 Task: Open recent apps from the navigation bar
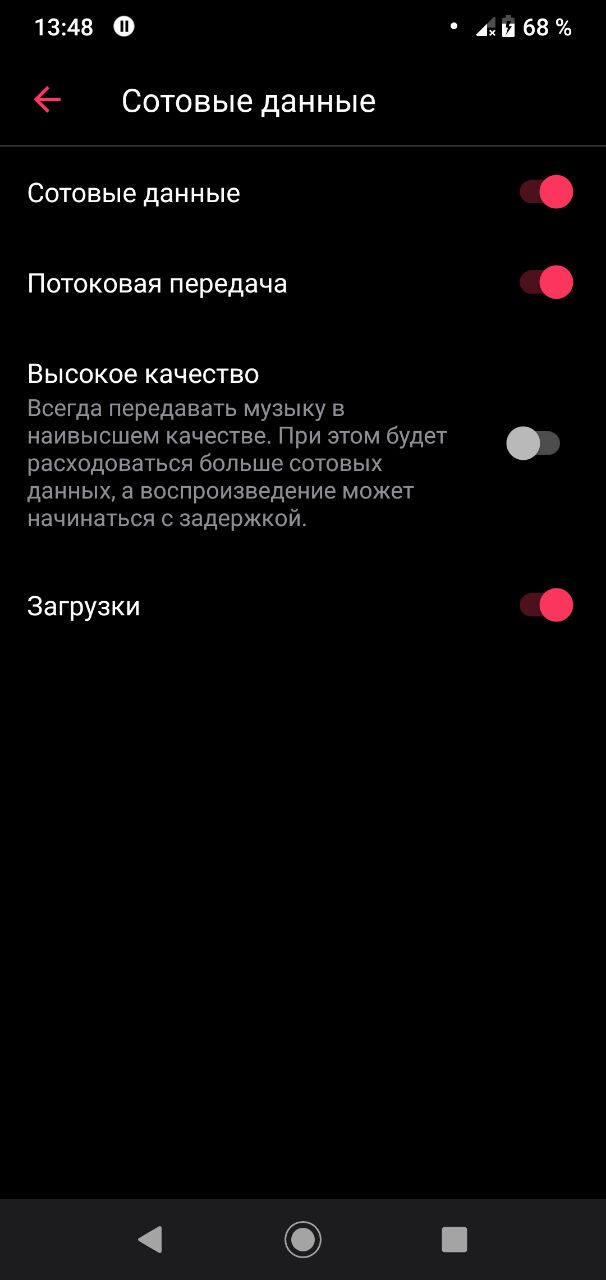tap(455, 1240)
